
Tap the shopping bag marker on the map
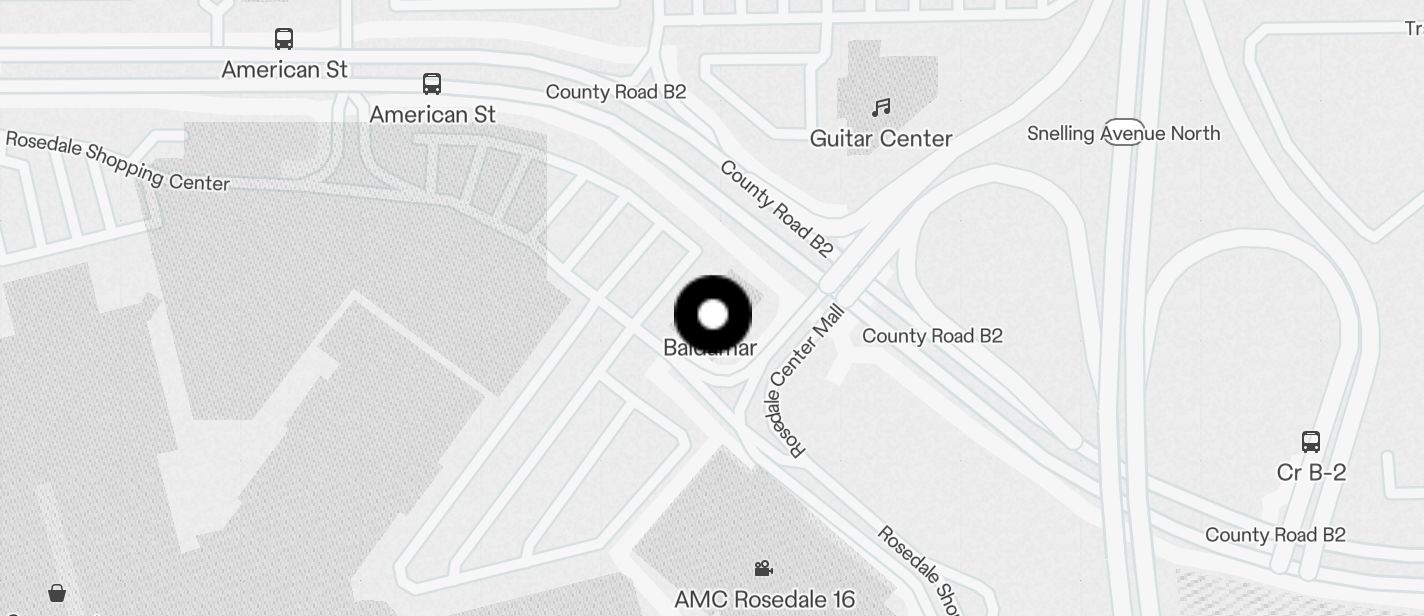pos(57,593)
